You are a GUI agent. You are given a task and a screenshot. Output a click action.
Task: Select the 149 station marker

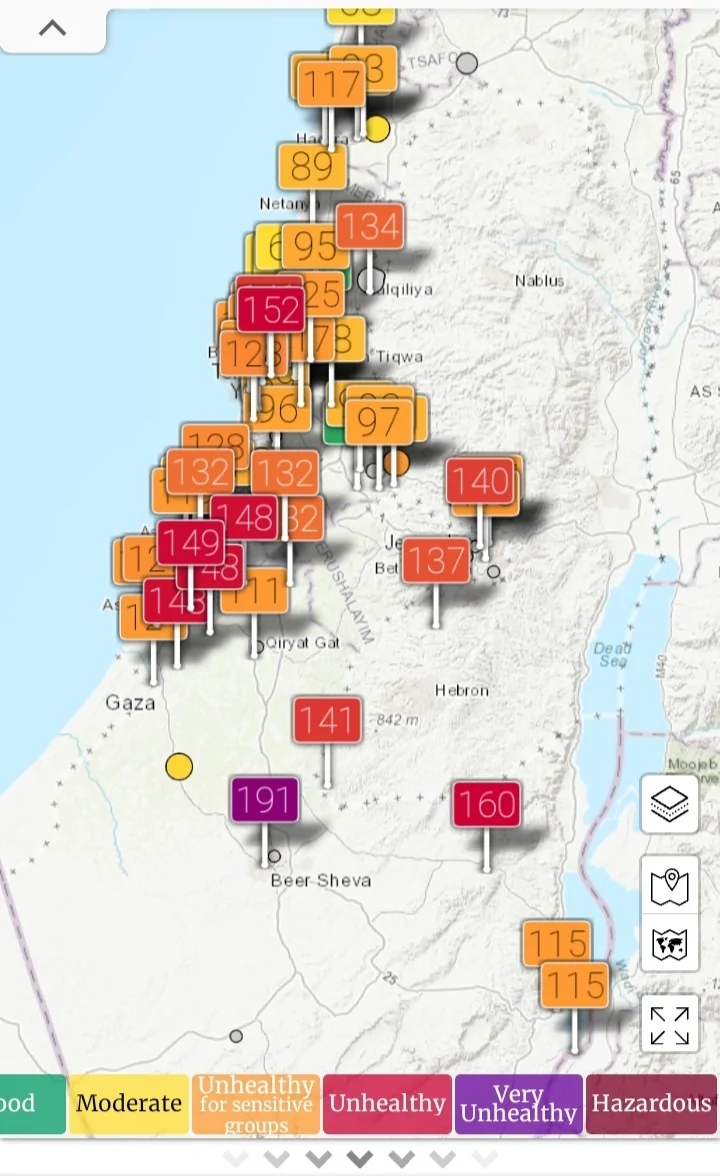click(x=190, y=543)
